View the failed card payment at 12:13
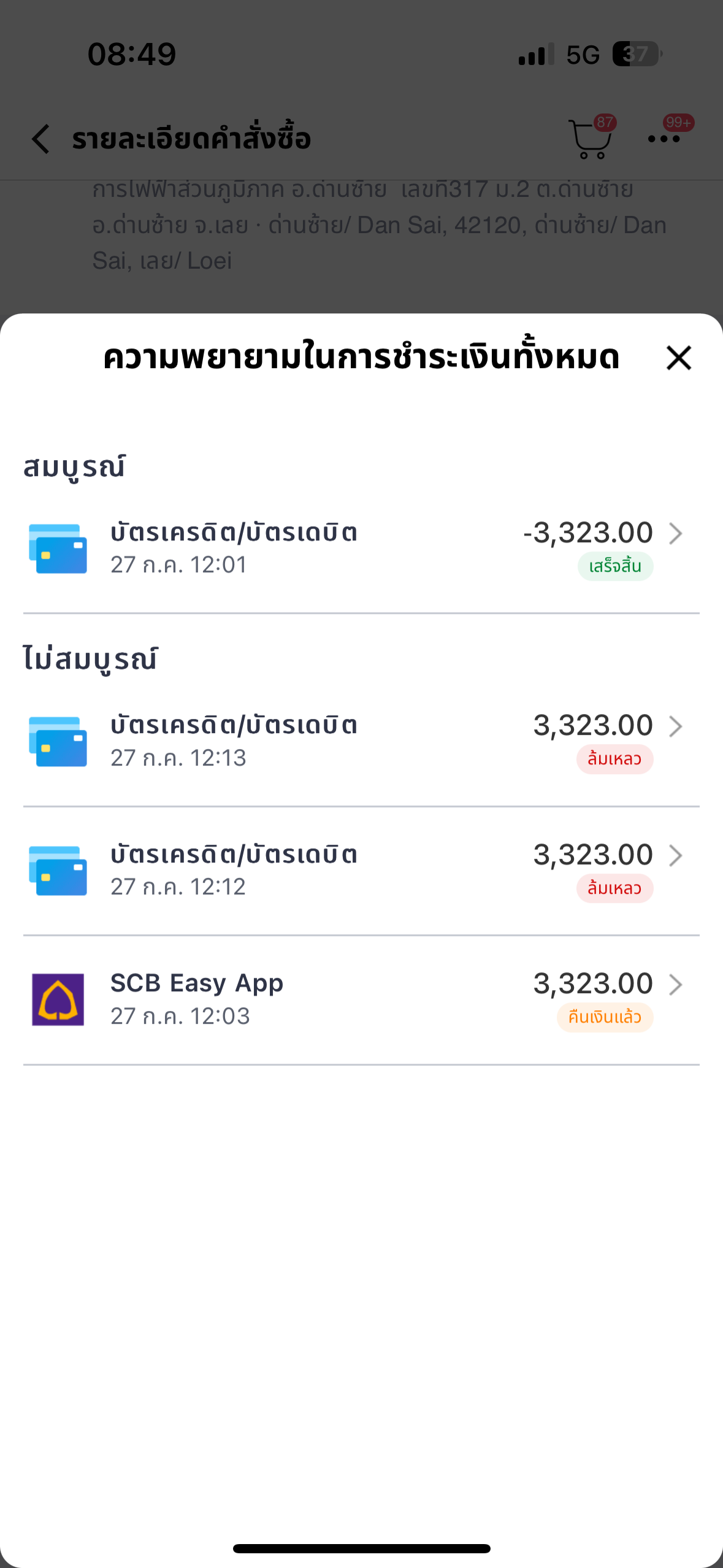This screenshot has width=723, height=1568. [361, 741]
